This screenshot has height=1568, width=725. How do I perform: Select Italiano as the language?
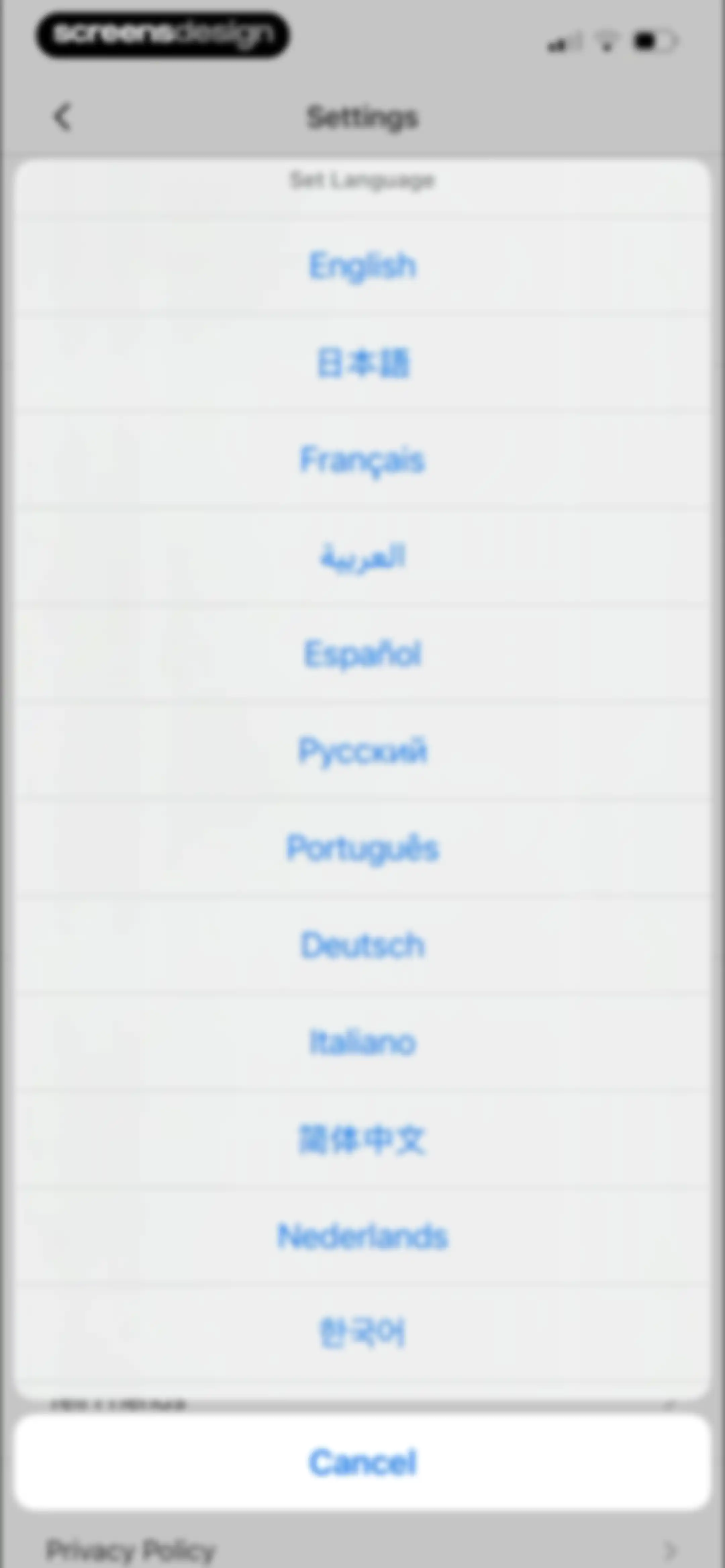363,1042
